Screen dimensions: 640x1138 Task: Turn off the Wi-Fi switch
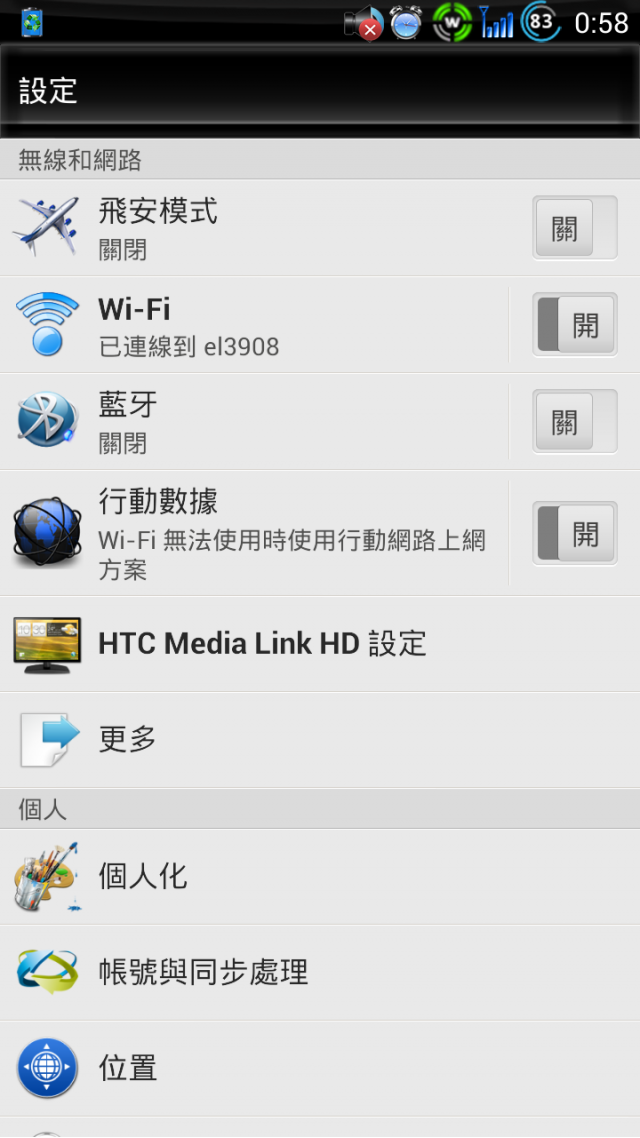575,324
